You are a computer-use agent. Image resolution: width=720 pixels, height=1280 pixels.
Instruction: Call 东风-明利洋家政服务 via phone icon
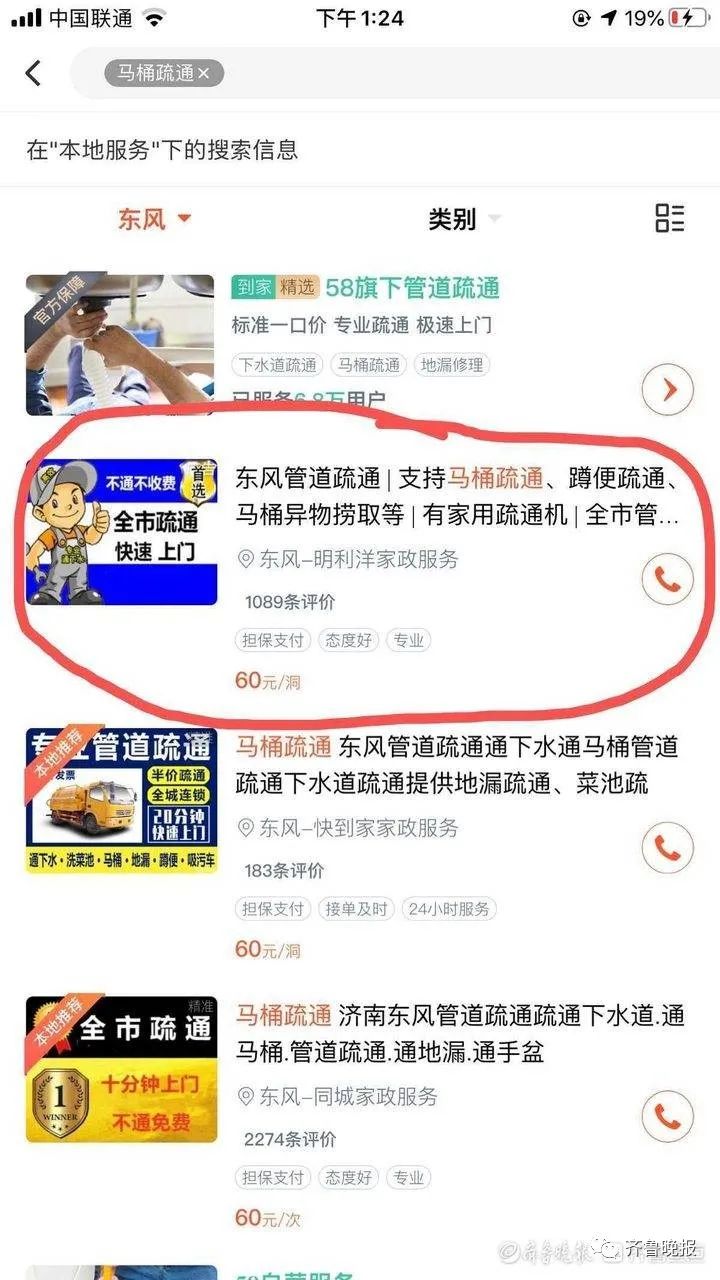[x=667, y=579]
